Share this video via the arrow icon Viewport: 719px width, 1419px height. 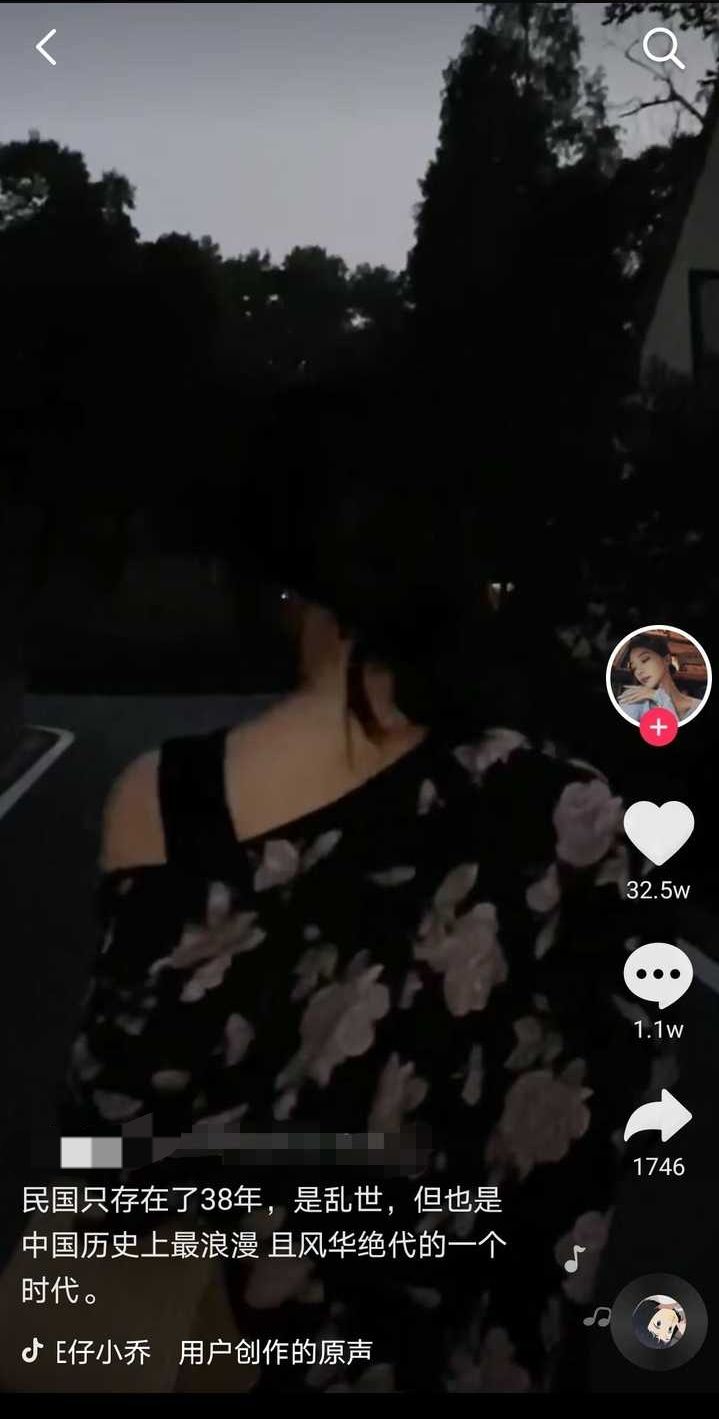pyautogui.click(x=658, y=1117)
